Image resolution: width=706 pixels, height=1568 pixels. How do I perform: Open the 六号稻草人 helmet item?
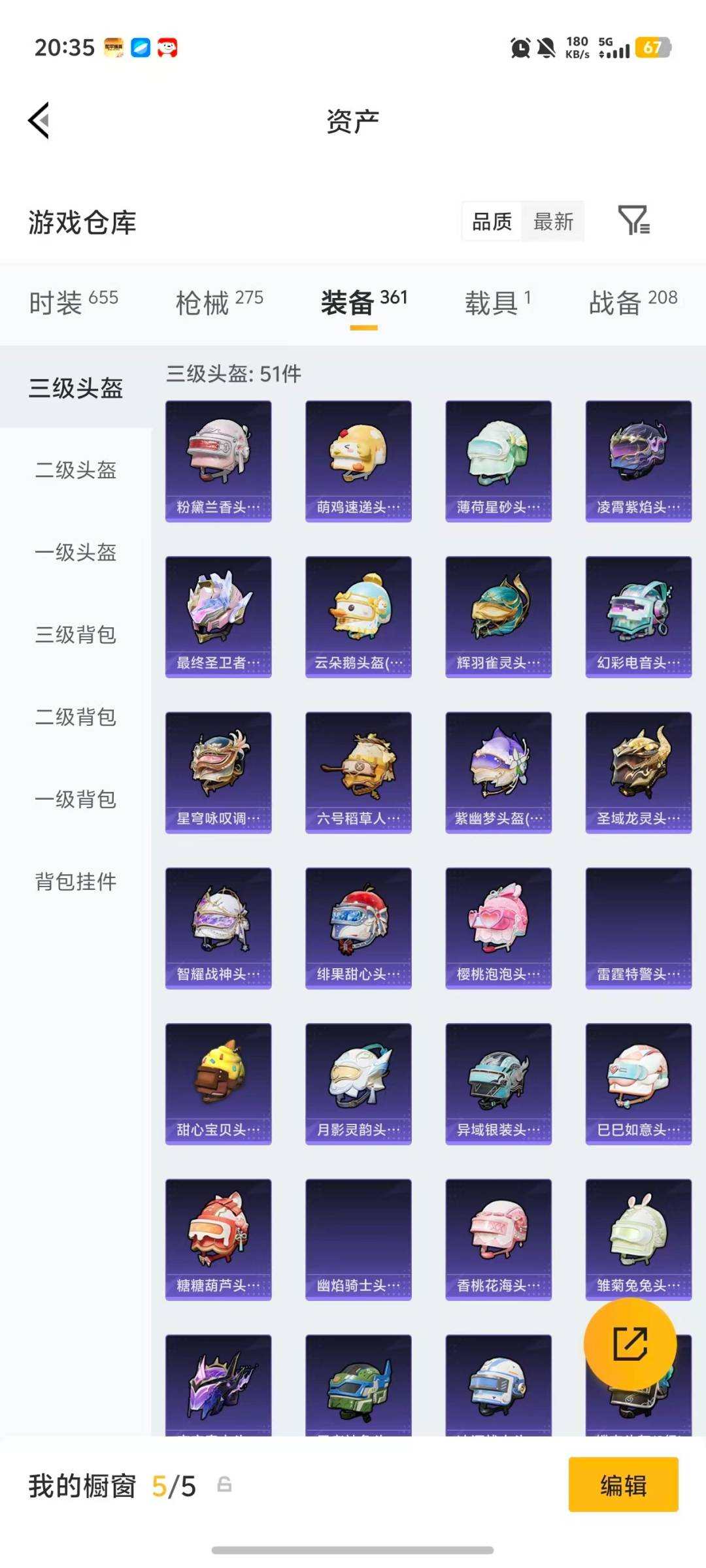(x=358, y=772)
